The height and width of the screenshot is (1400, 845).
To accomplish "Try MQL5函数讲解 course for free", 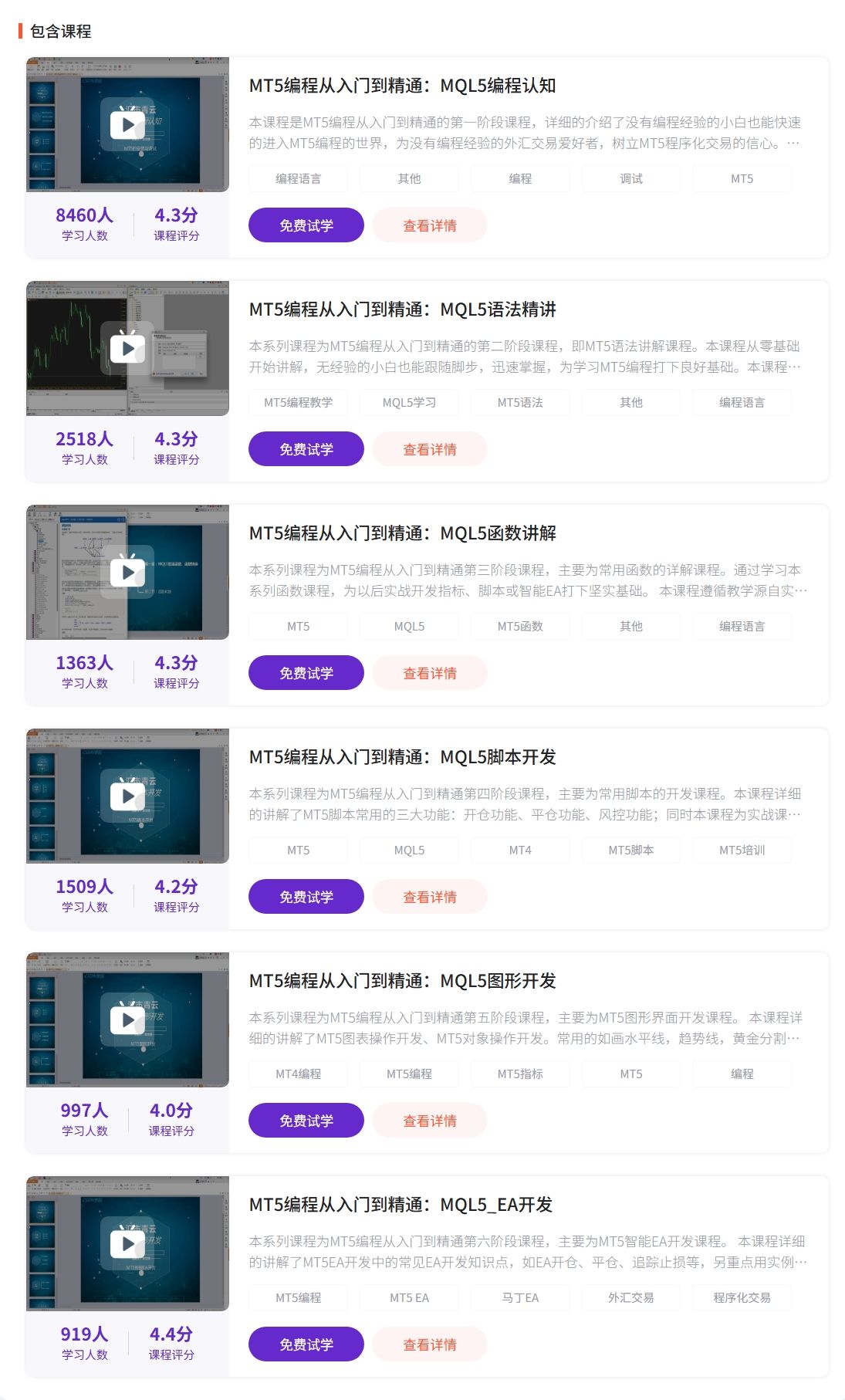I will click(x=306, y=673).
